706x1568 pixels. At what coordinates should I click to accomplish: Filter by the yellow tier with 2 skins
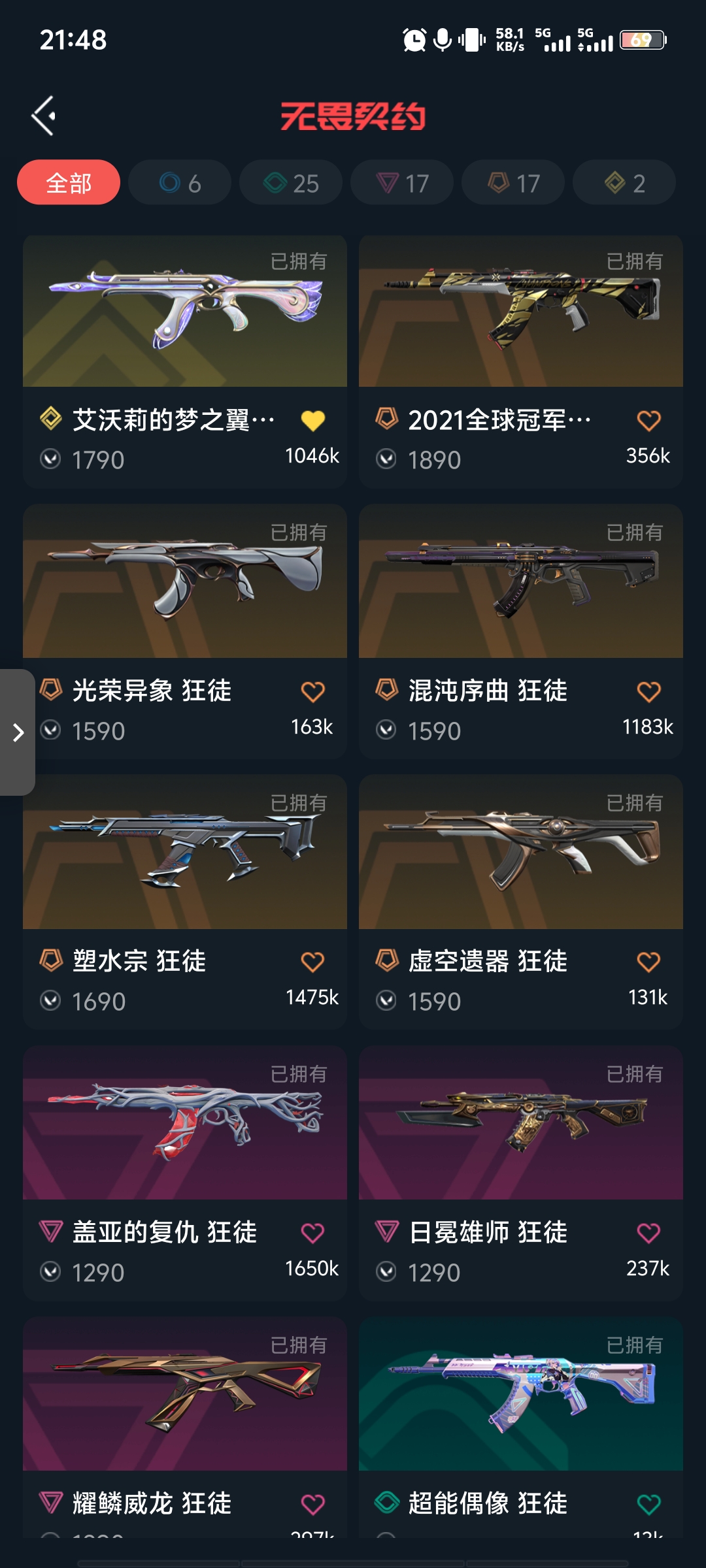(624, 183)
